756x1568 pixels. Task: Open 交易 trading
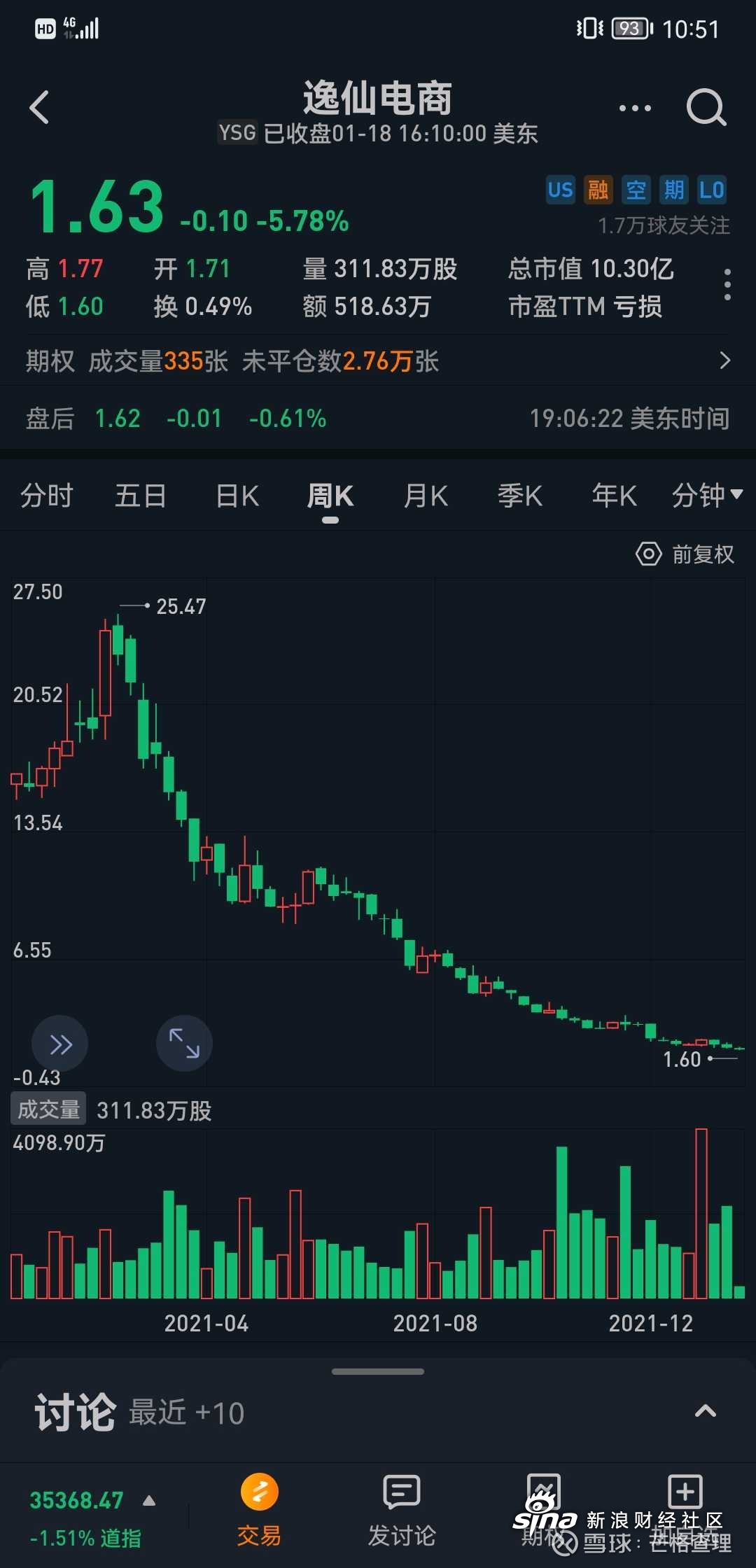pyautogui.click(x=259, y=1511)
